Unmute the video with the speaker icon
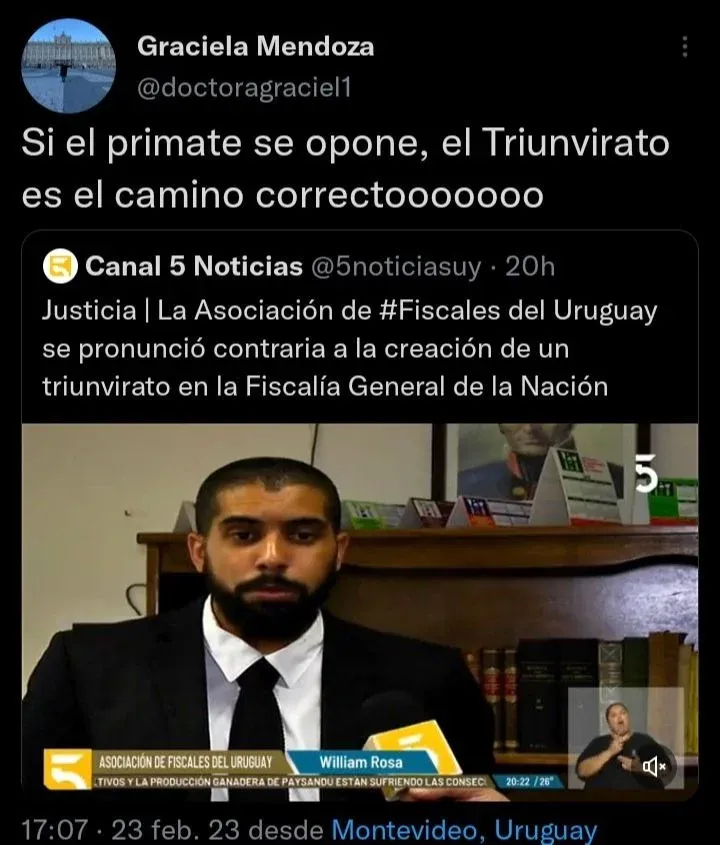The height and width of the screenshot is (845, 720). click(x=655, y=766)
